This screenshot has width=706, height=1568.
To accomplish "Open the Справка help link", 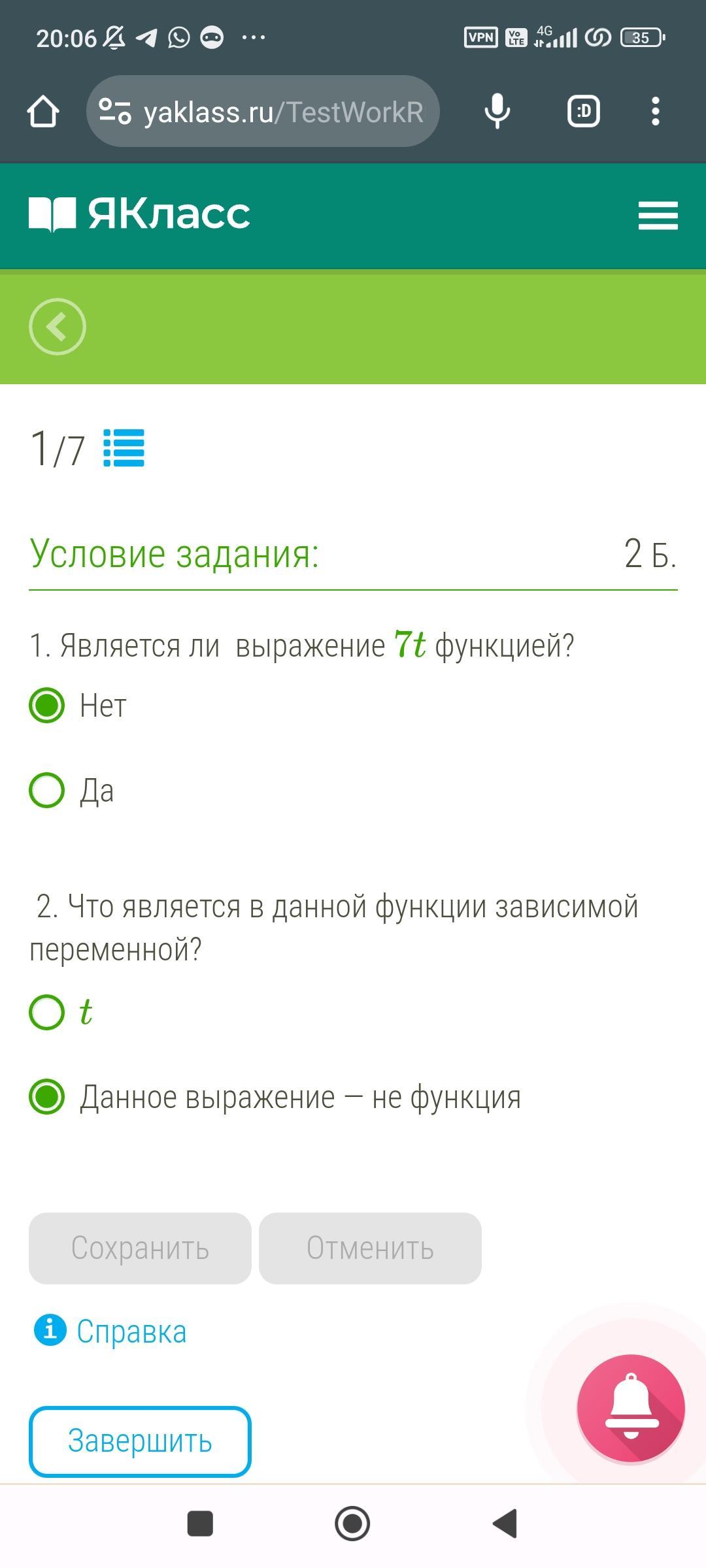I will [131, 1331].
